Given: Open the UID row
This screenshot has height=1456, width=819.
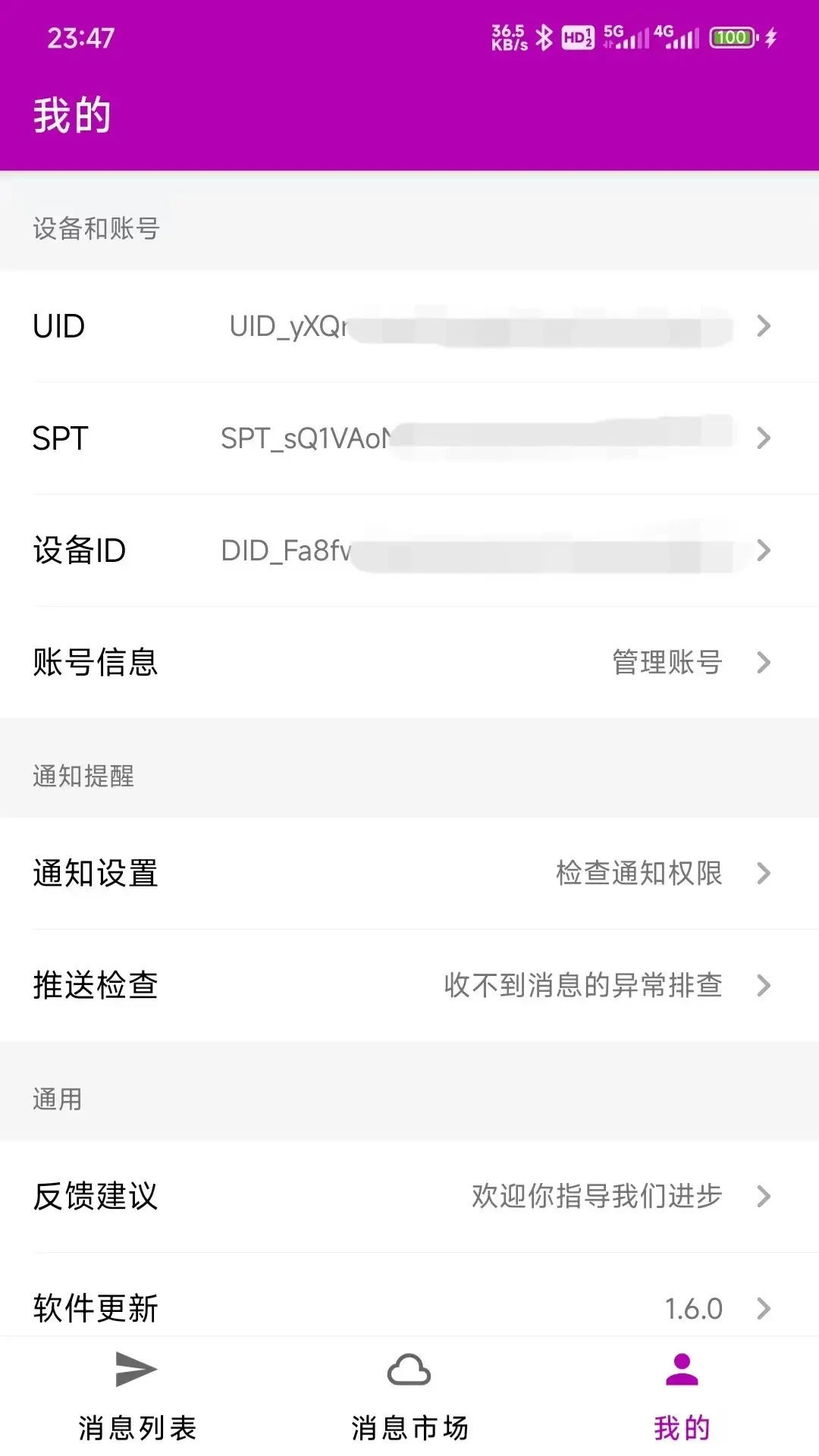Looking at the screenshot, I should 409,326.
